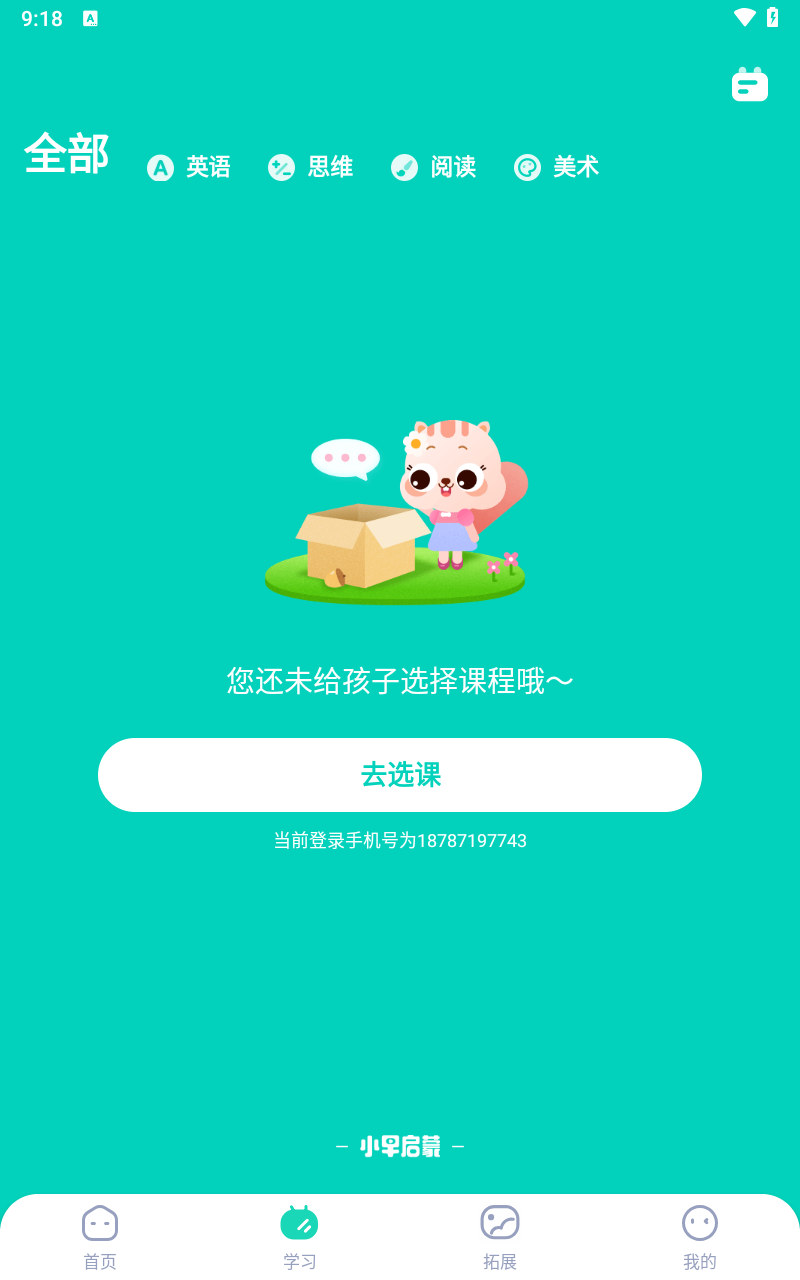Open the 学习 bottom tab
The image size is (800, 1280).
pos(299,1236)
